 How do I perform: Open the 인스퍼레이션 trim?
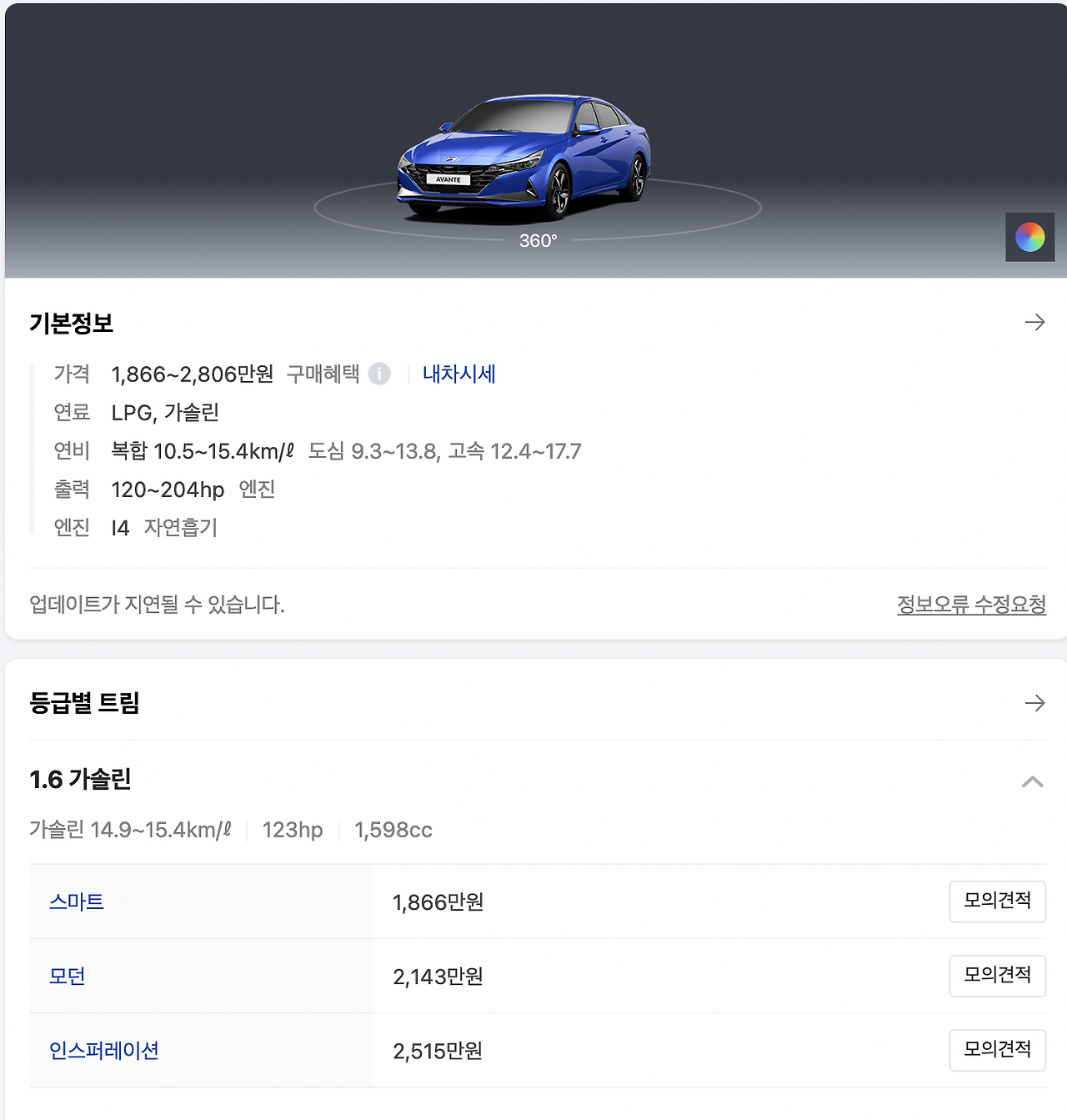coord(104,1051)
